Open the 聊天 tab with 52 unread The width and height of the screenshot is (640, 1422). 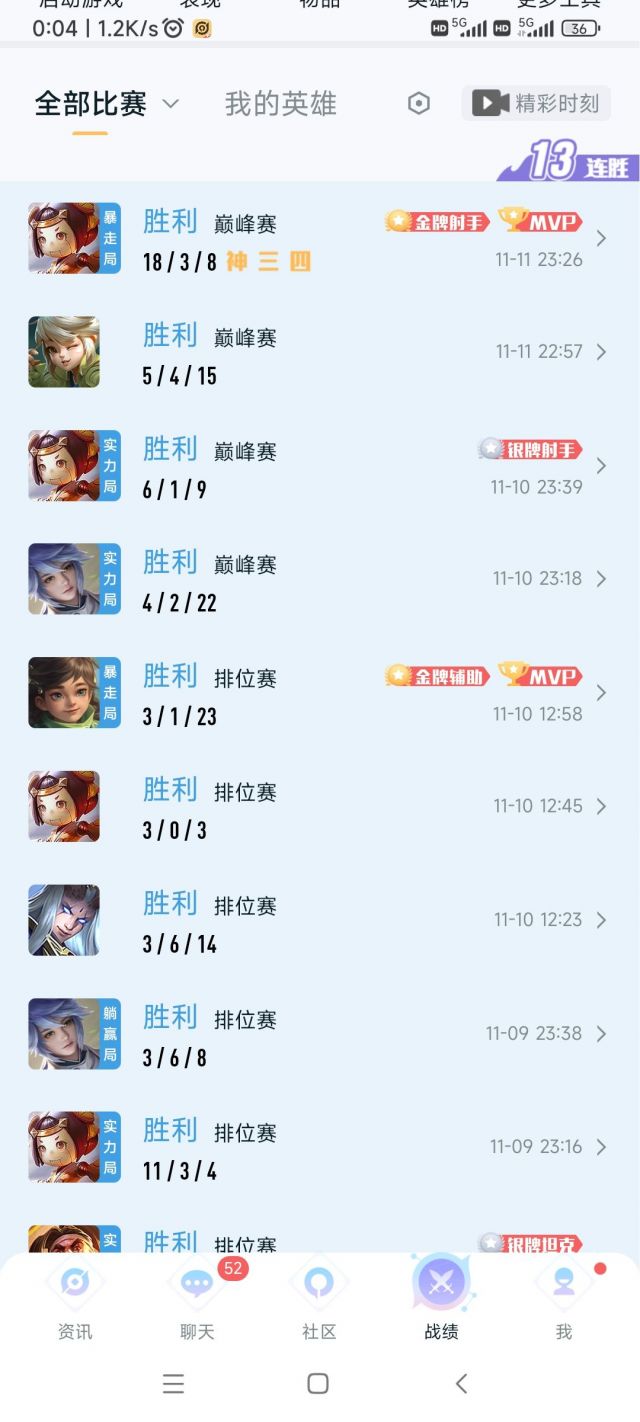pyautogui.click(x=197, y=1300)
